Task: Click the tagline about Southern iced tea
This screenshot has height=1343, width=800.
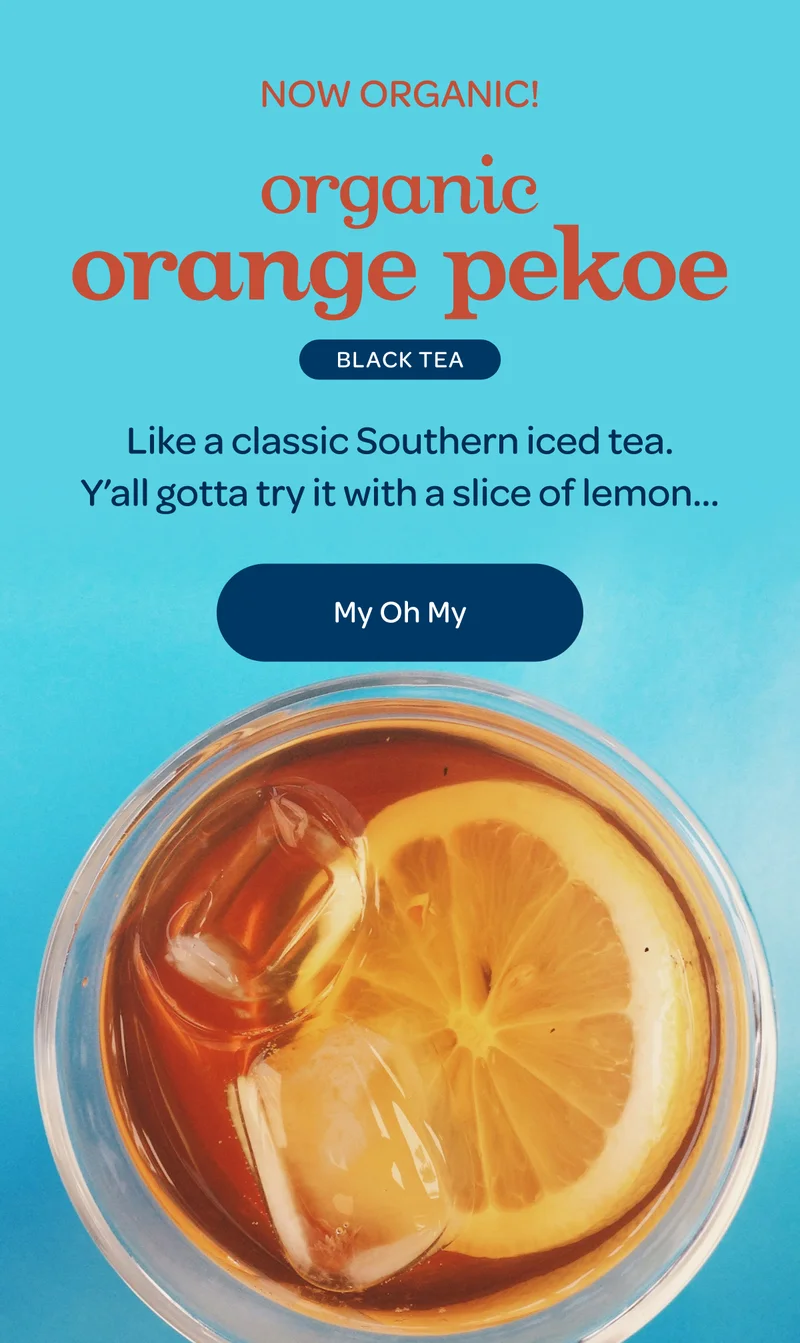Action: point(400,437)
